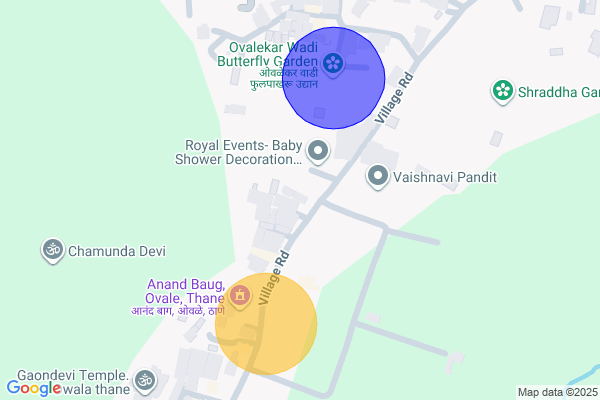
Task: Select the Anand Baug, Ovale, Thane marker
Action: tap(239, 296)
